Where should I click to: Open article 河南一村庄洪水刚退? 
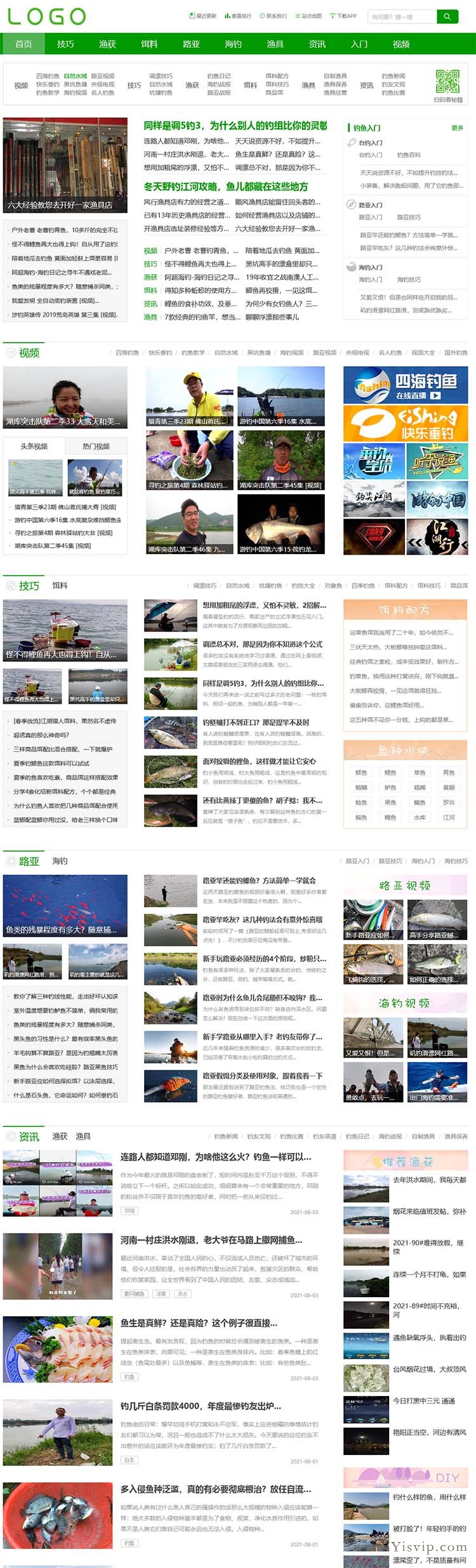211,1239
